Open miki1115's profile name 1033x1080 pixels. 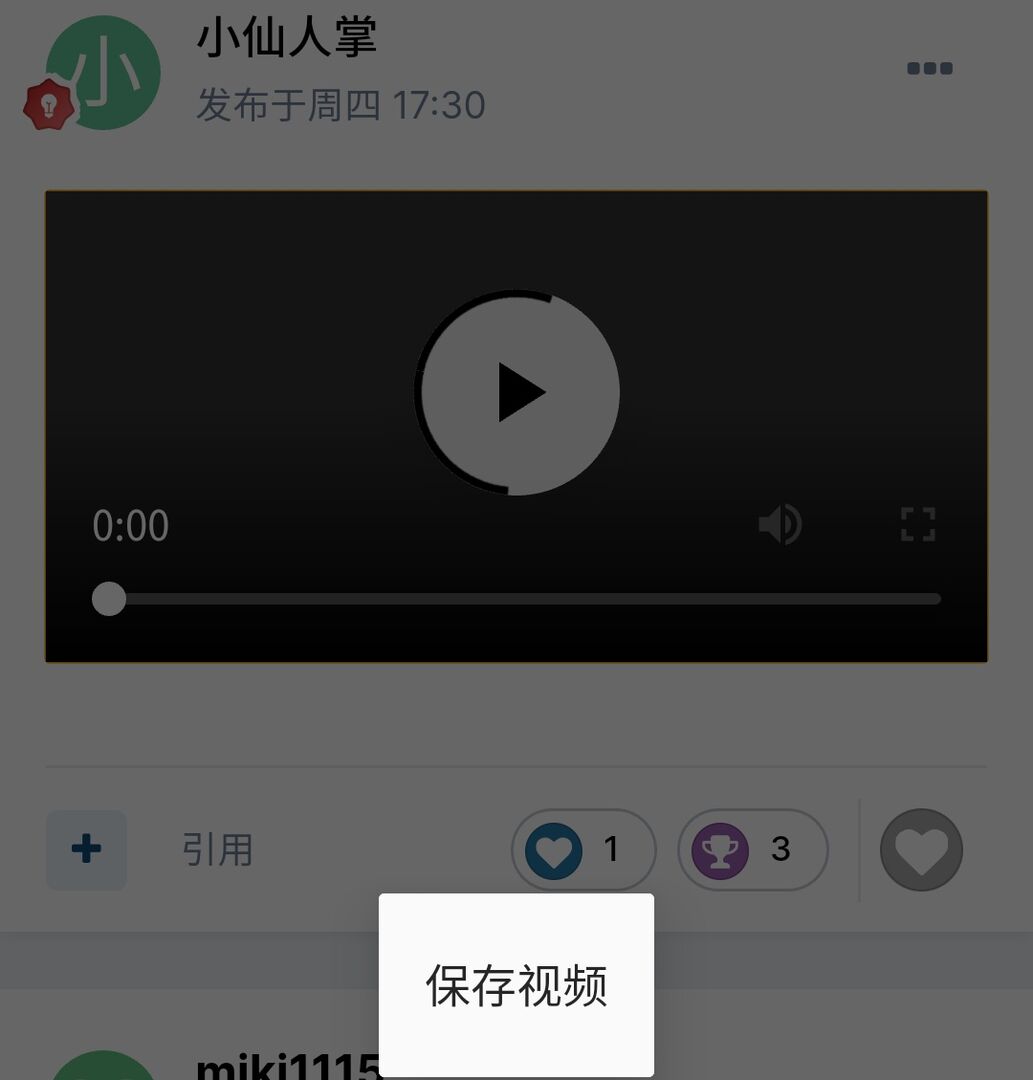290,1066
